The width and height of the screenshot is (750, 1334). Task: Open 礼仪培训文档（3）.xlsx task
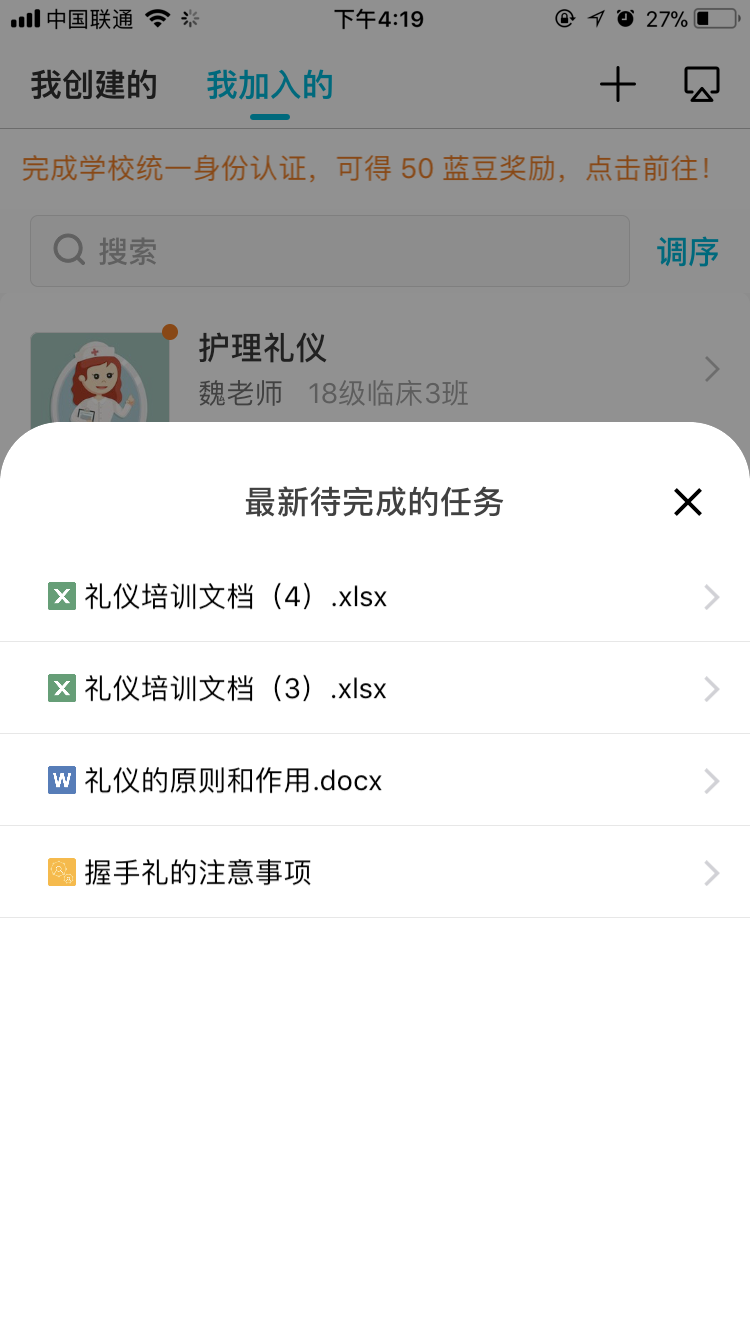(375, 689)
